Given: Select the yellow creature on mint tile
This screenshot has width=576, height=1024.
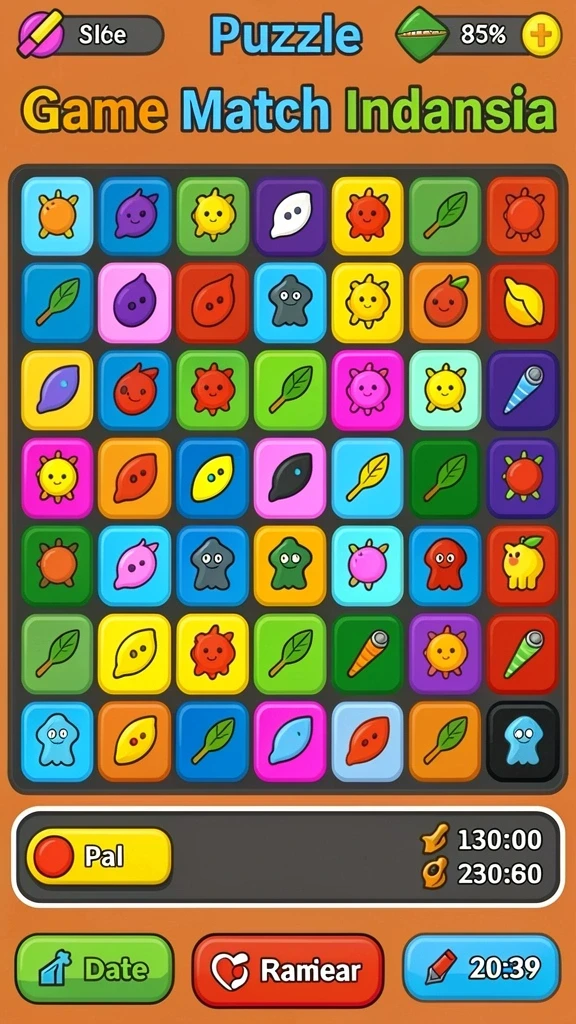Looking at the screenshot, I should (x=445, y=390).
